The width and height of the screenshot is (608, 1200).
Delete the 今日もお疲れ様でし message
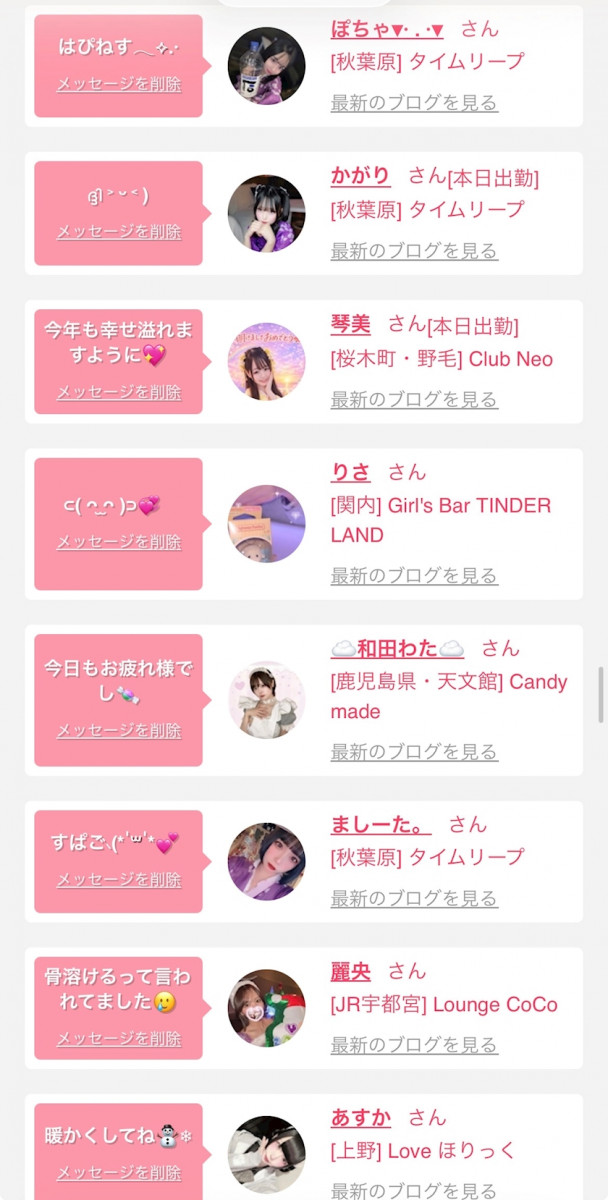(x=119, y=730)
